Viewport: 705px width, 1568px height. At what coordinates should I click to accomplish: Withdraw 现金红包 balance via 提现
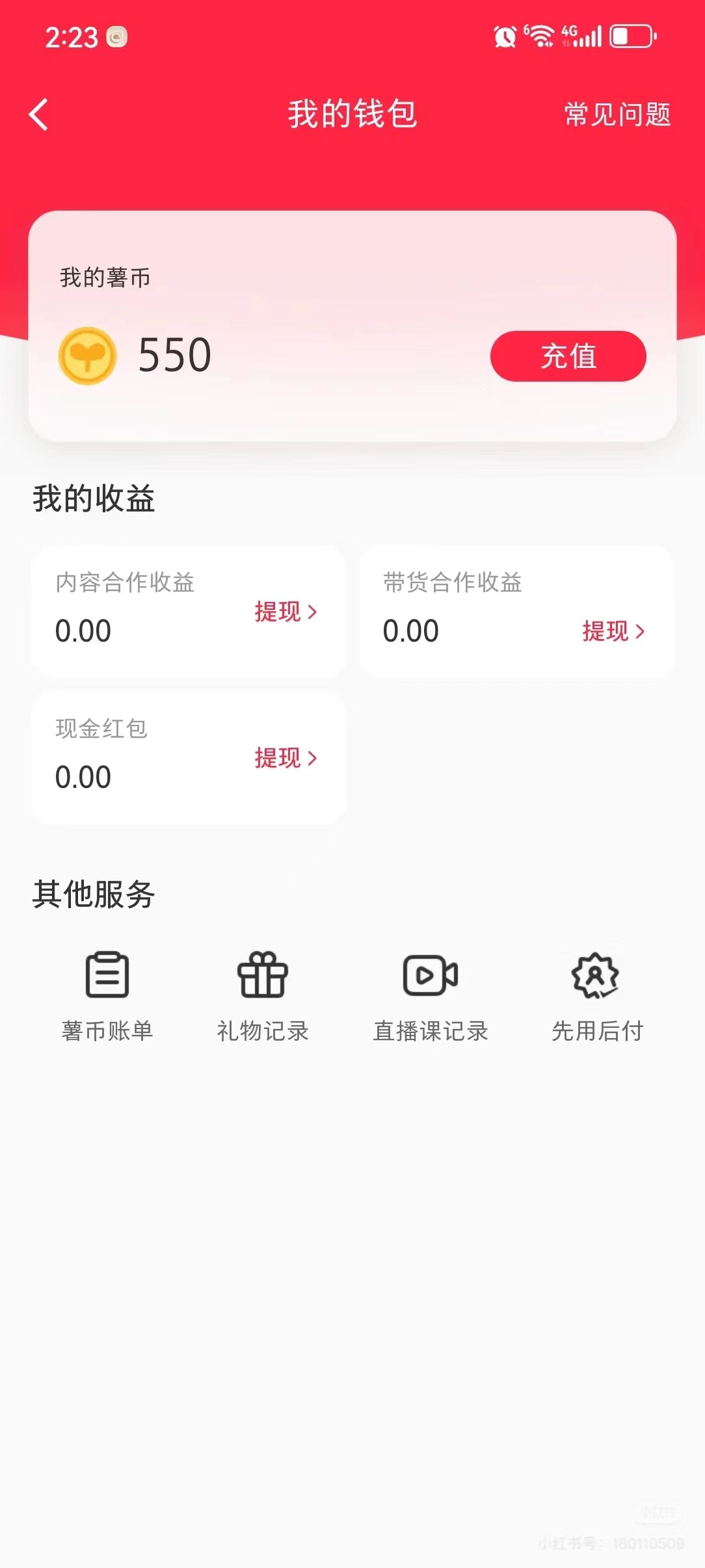coord(286,758)
